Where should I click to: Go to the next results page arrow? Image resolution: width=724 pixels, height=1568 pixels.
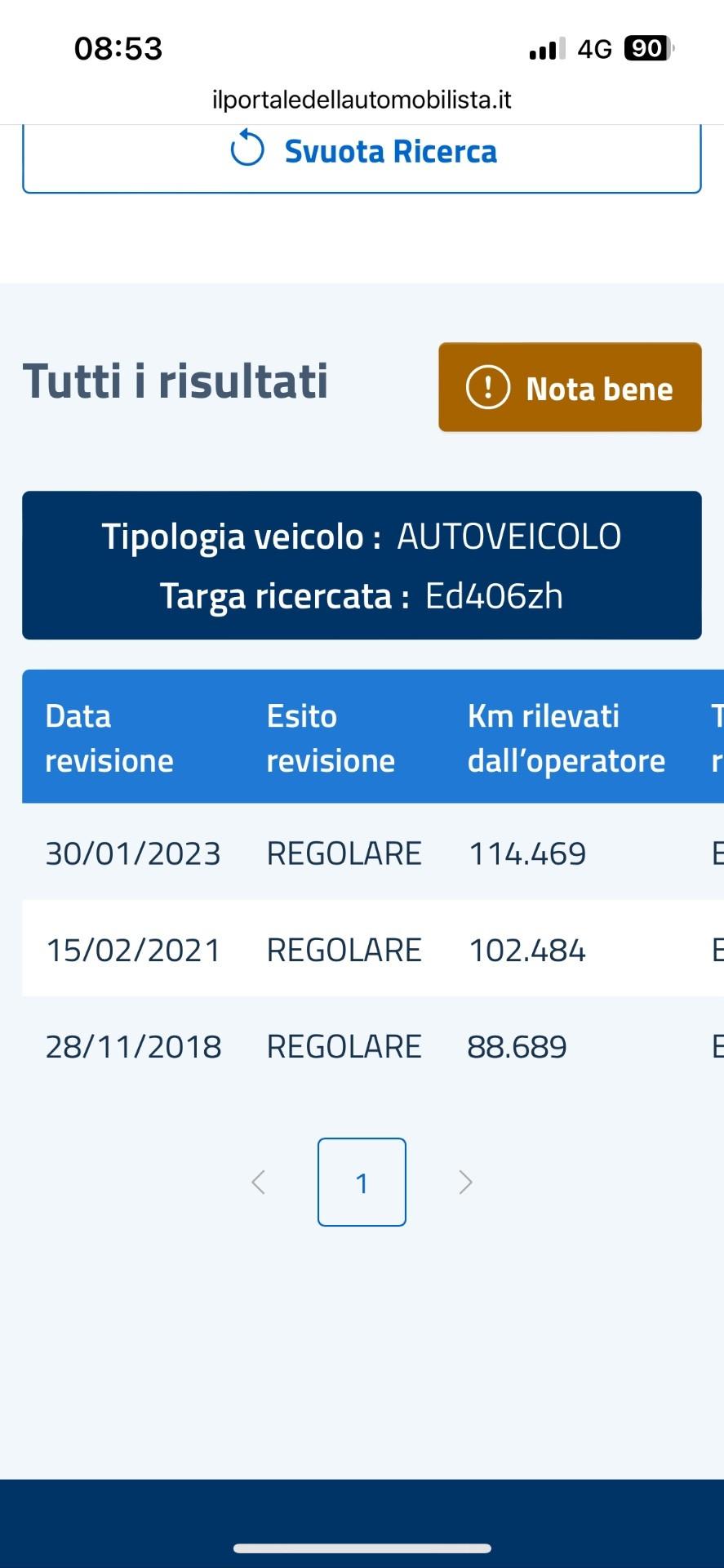pyautogui.click(x=465, y=1182)
